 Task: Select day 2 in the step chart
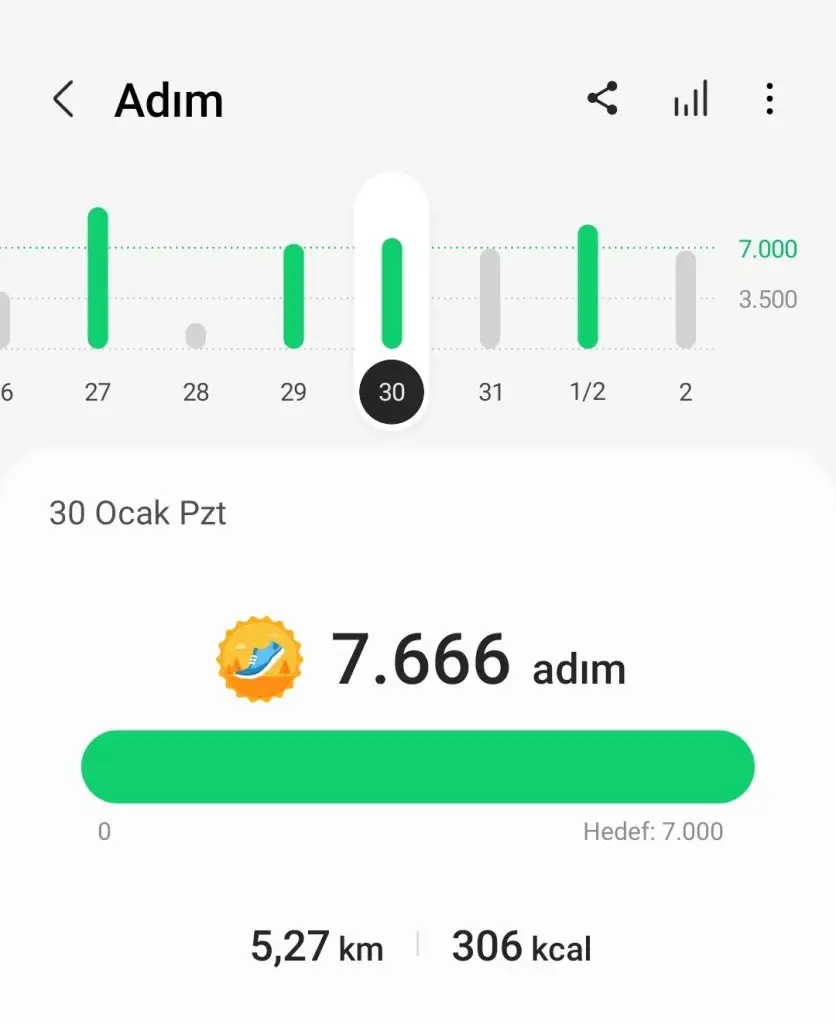point(686,300)
